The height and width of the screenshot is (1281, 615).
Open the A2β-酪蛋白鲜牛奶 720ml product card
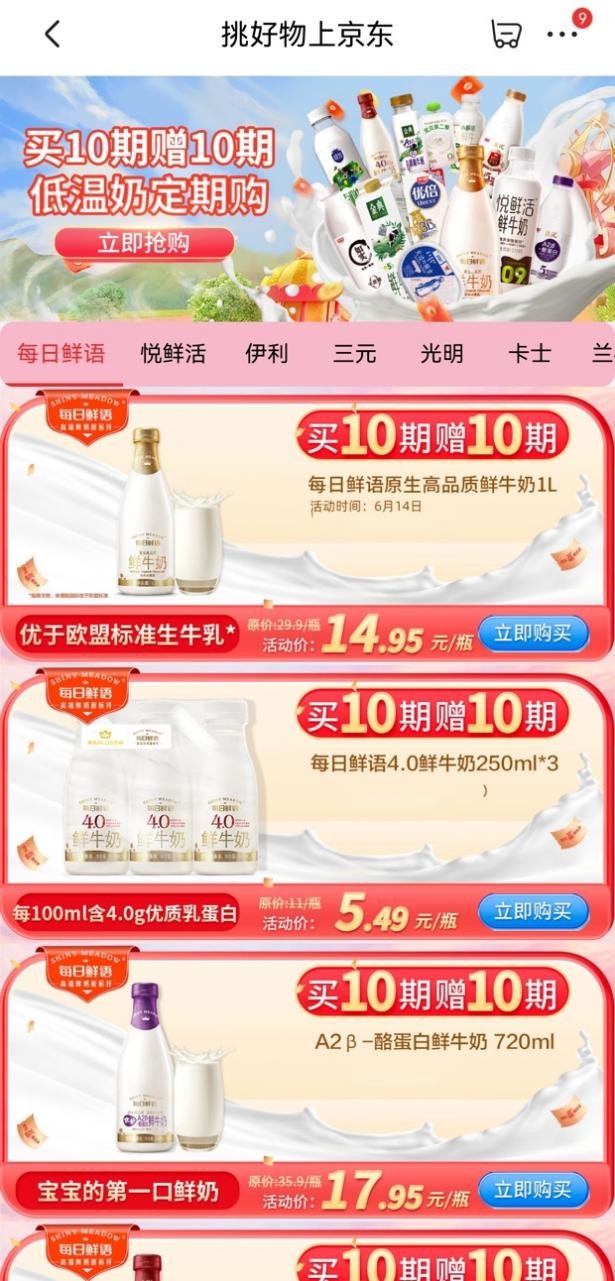click(x=433, y=1043)
